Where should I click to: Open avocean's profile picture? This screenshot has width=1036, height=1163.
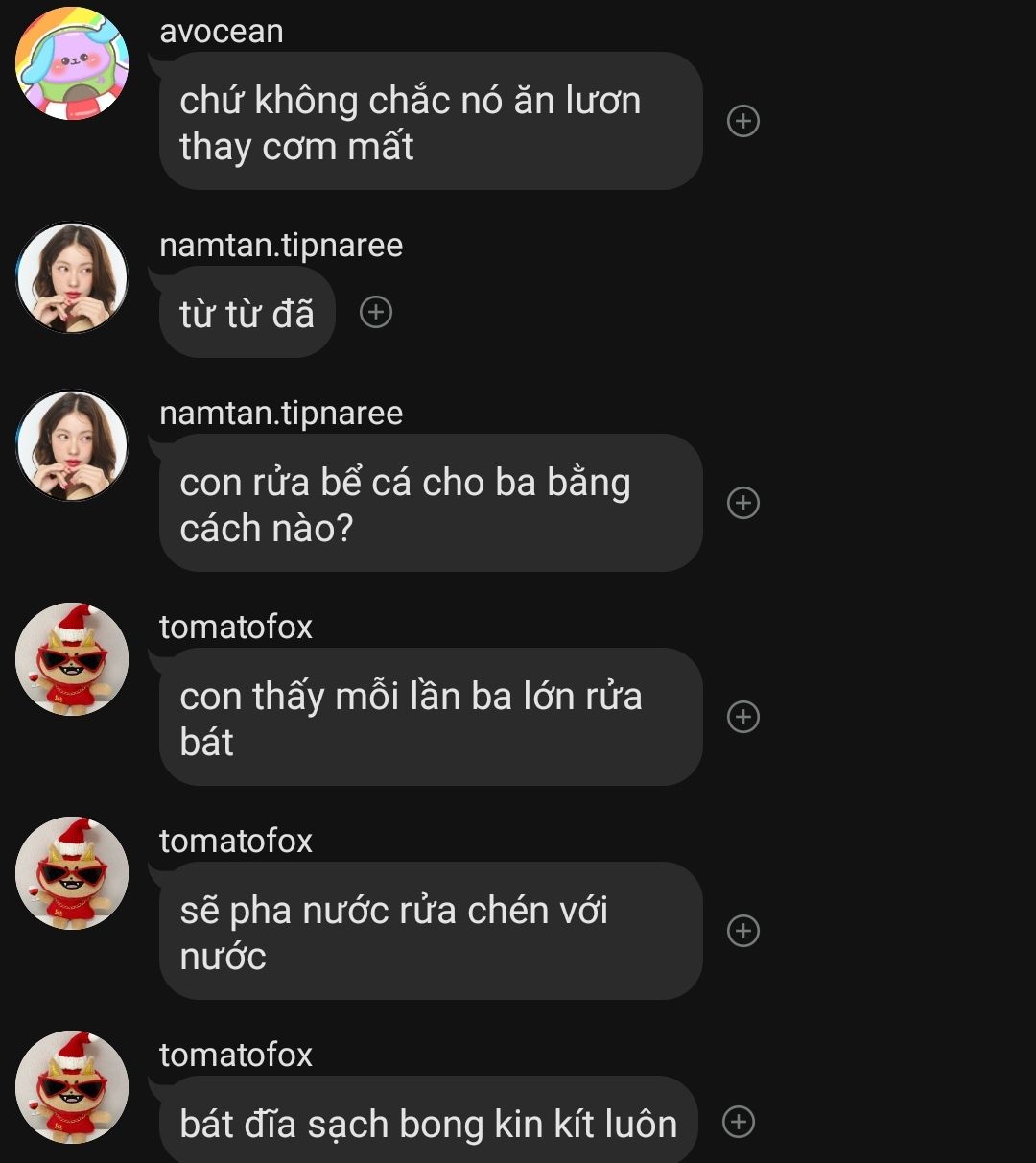click(x=72, y=64)
